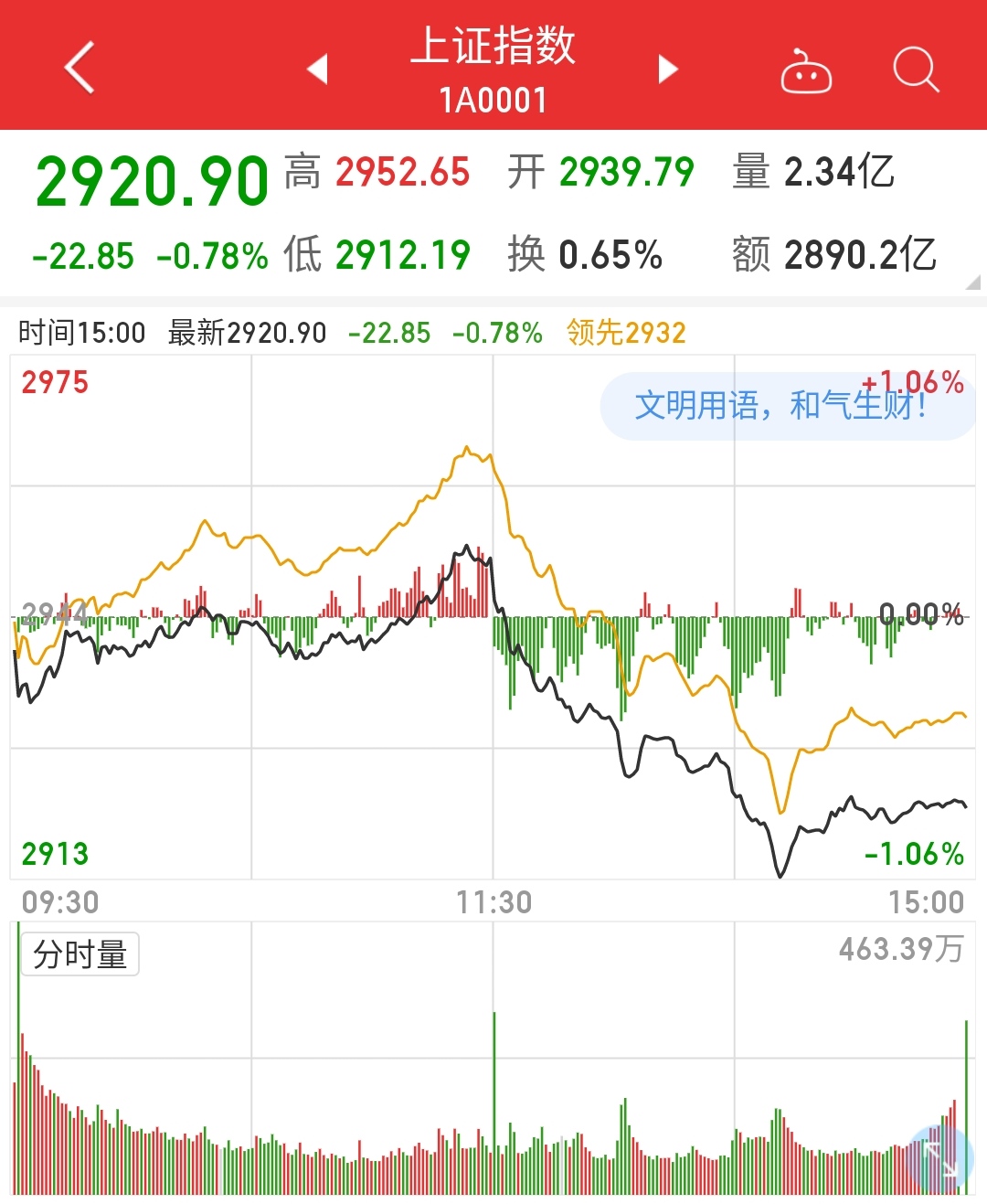Viewport: 987px width, 1204px height.
Task: Expand chart to fullscreen landscape view
Action: click(x=939, y=1156)
